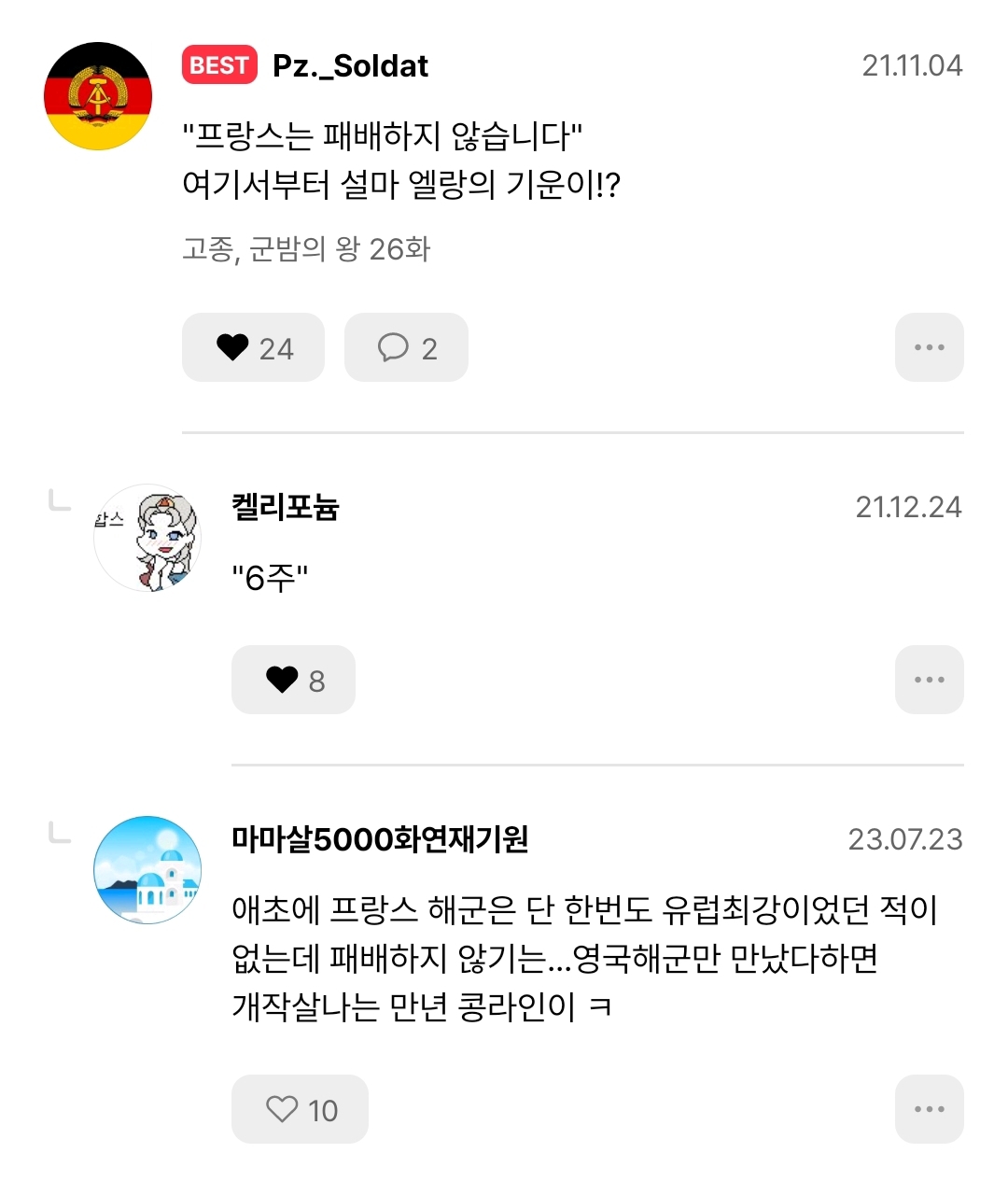Image resolution: width=1008 pixels, height=1181 pixels.
Task: View 켈리포늄's profile avatar
Action: pyautogui.click(x=147, y=538)
